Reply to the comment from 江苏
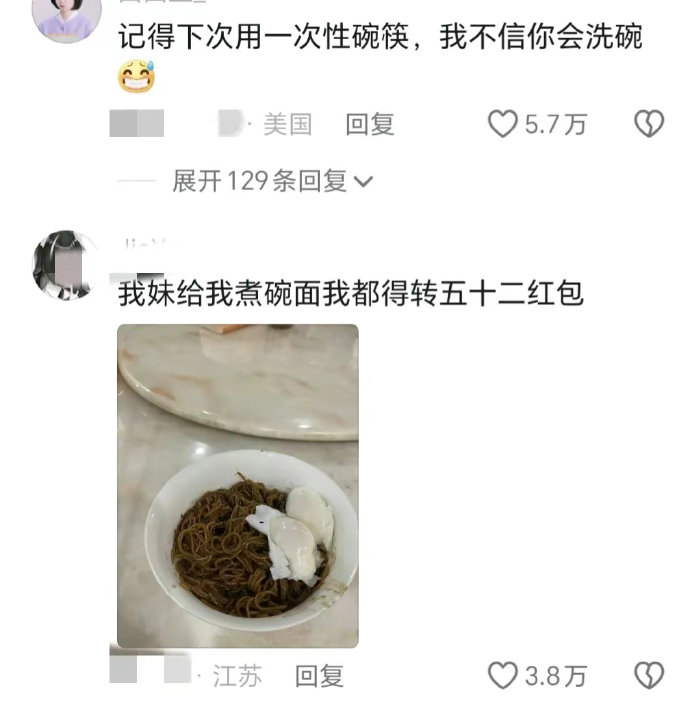690x702 pixels. (x=319, y=676)
